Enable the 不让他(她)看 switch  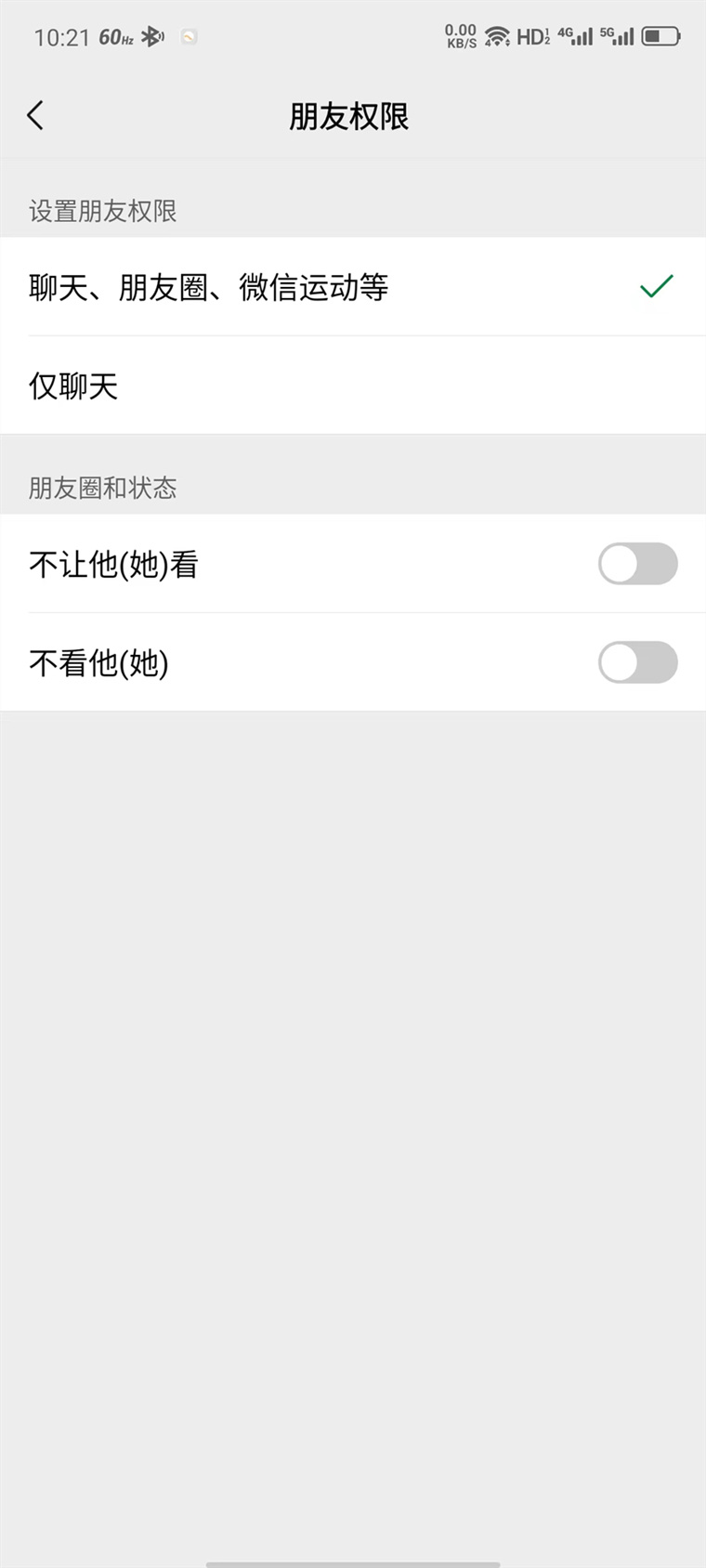[x=638, y=564]
